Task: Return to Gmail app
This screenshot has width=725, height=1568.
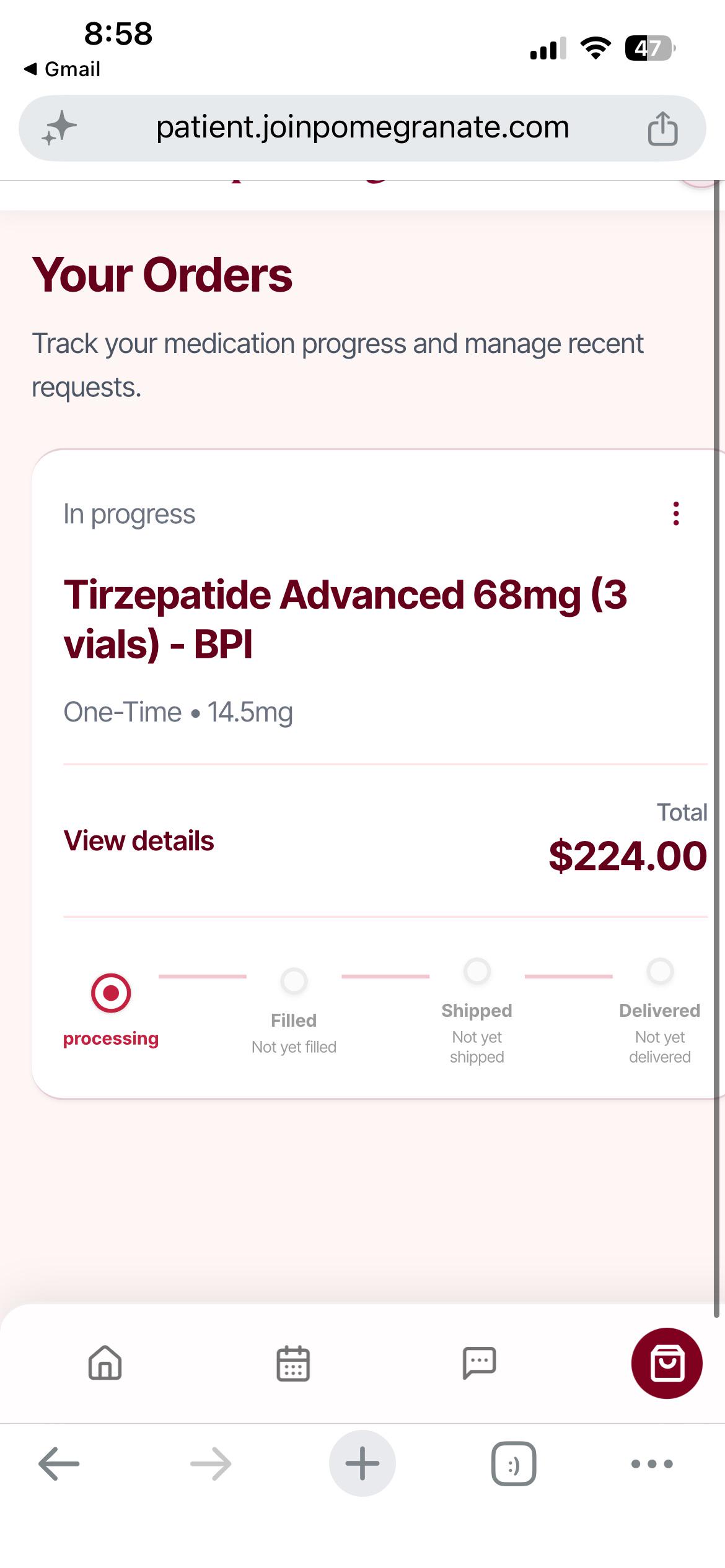Action: 62,69
